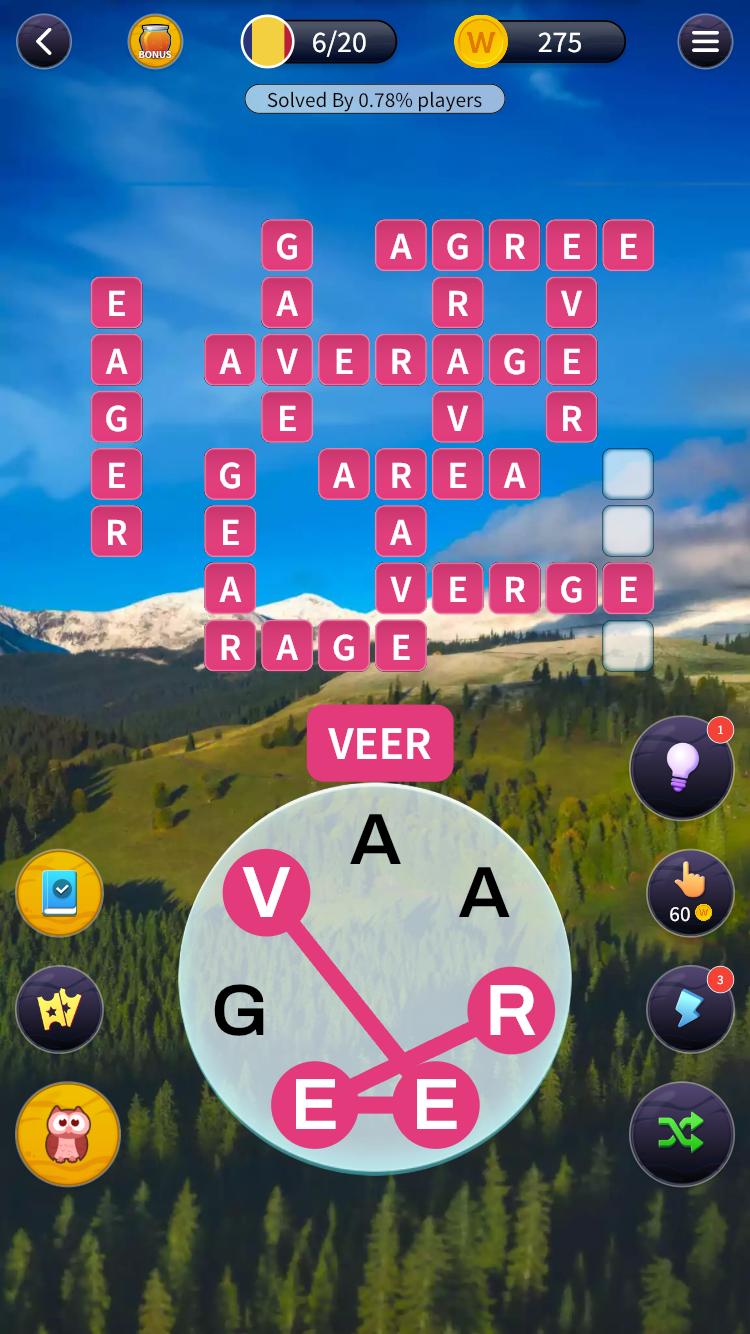
Task: Open the hamburger menu
Action: point(705,42)
